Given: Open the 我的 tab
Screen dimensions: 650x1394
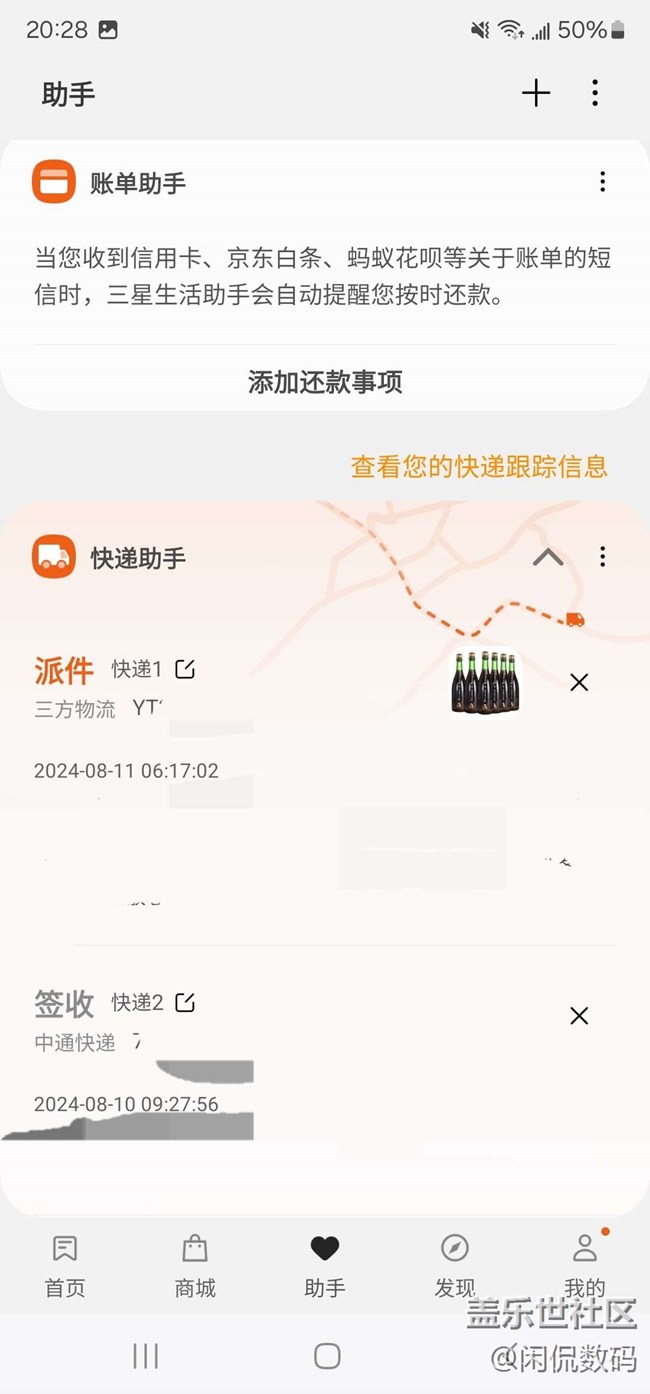Looking at the screenshot, I should coord(585,1265).
